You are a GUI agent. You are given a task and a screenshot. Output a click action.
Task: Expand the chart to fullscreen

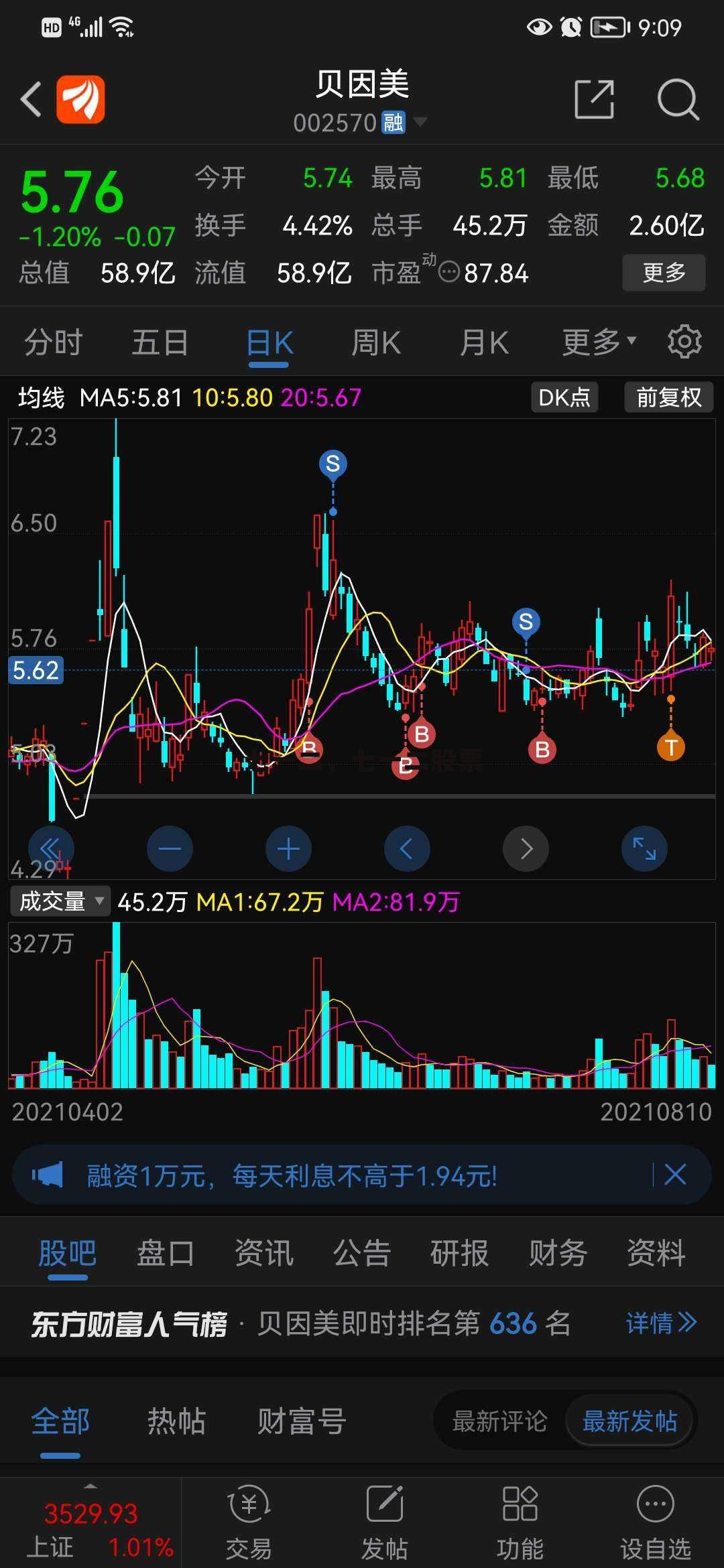pos(644,849)
